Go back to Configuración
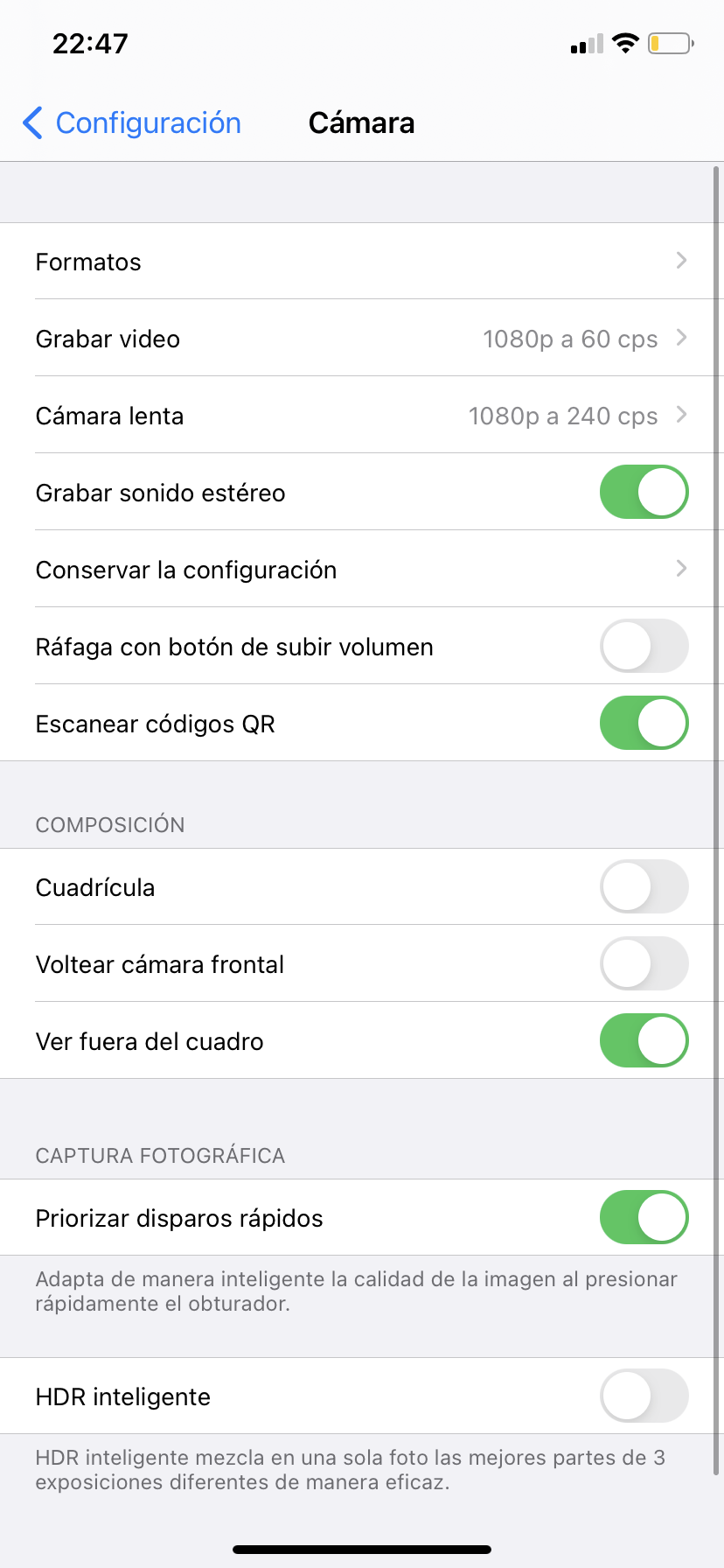This screenshot has width=724, height=1568. pos(132,123)
